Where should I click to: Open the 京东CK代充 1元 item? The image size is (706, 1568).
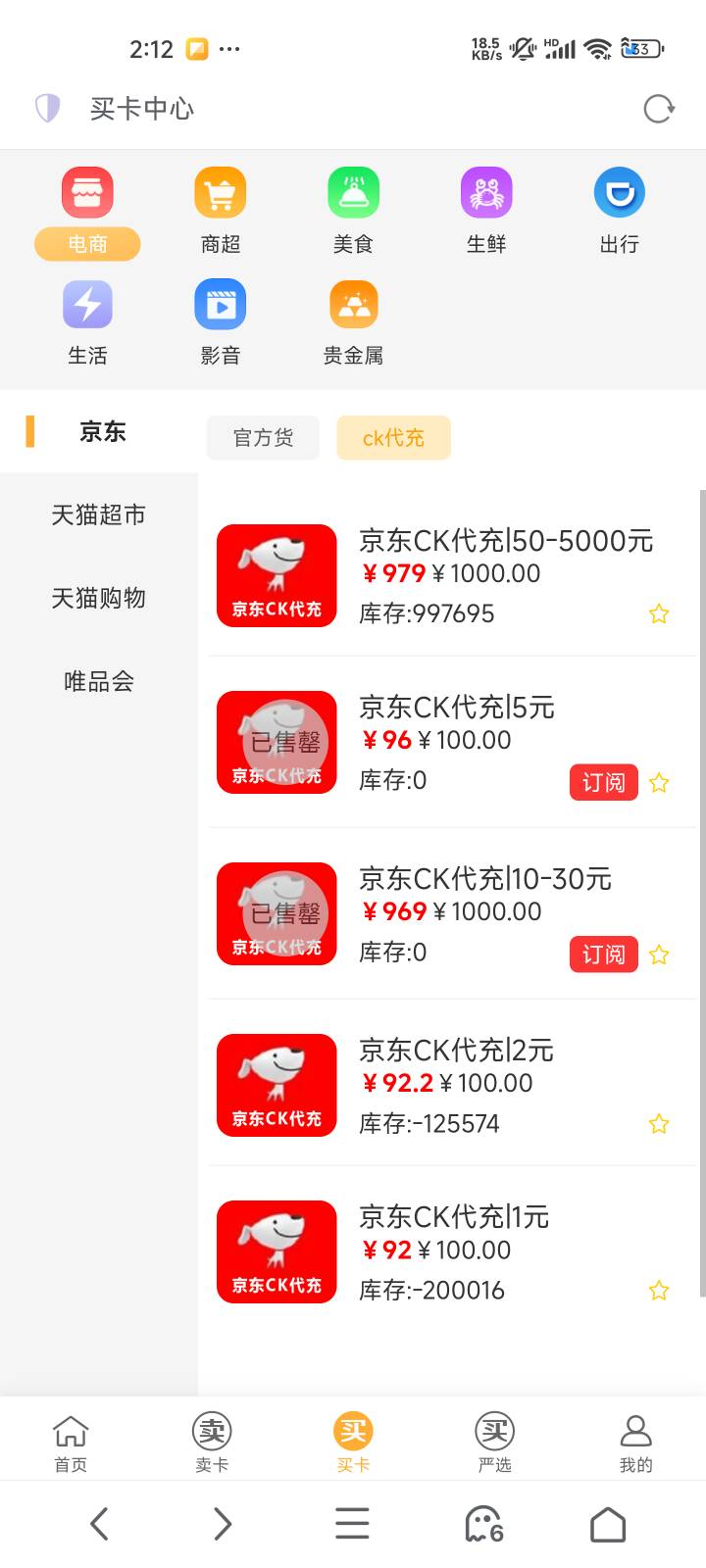tap(452, 1251)
